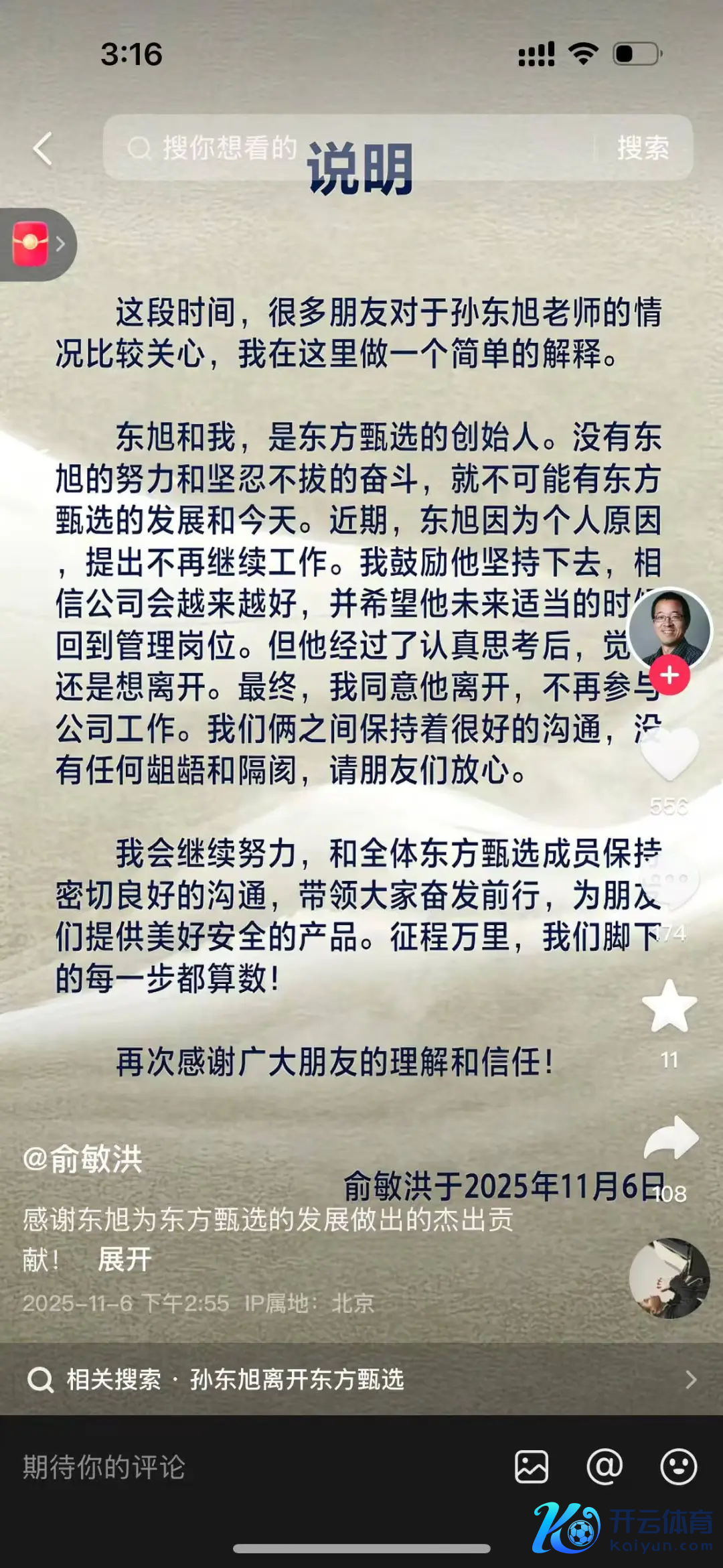Open the @俞敏洪 username
The image size is (723, 1568).
point(83,1159)
